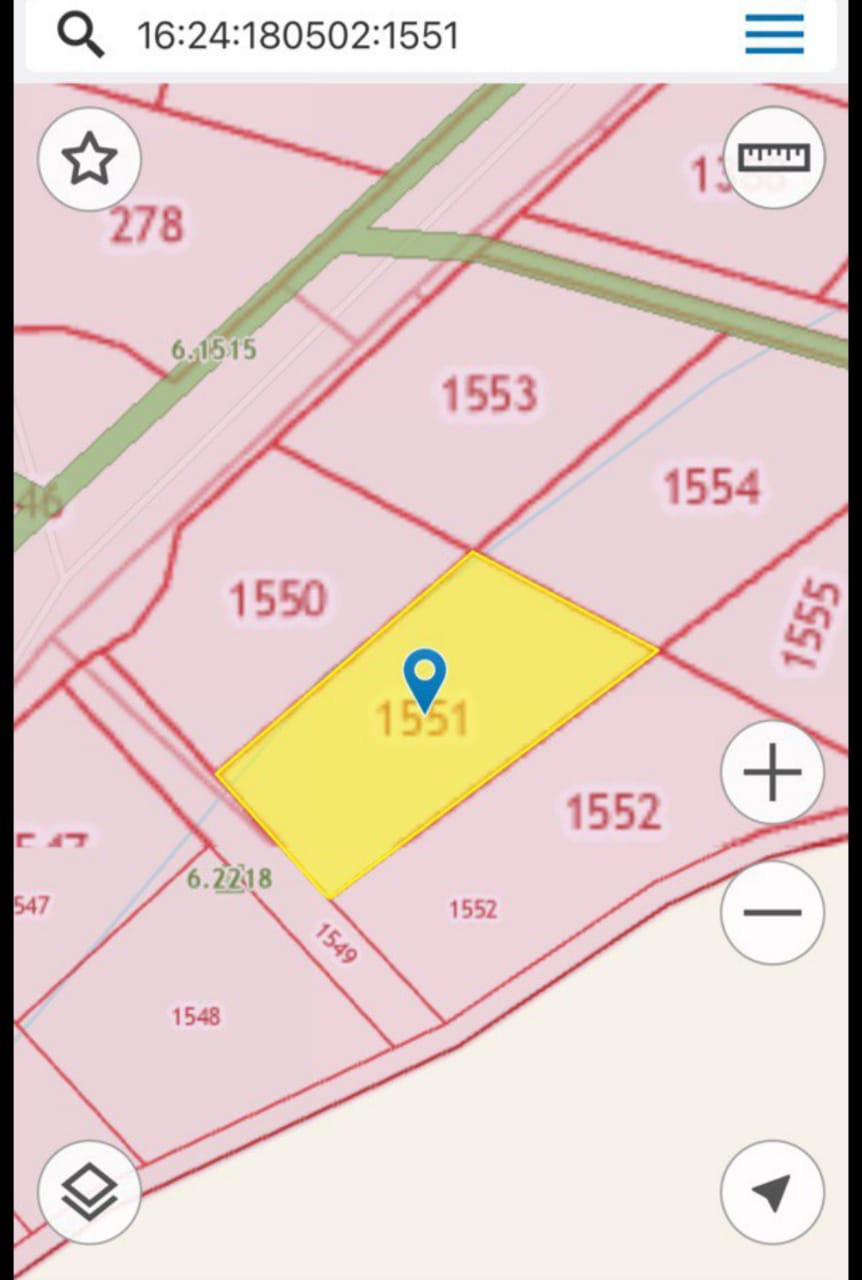
Task: Open the hamburger menu
Action: (774, 35)
